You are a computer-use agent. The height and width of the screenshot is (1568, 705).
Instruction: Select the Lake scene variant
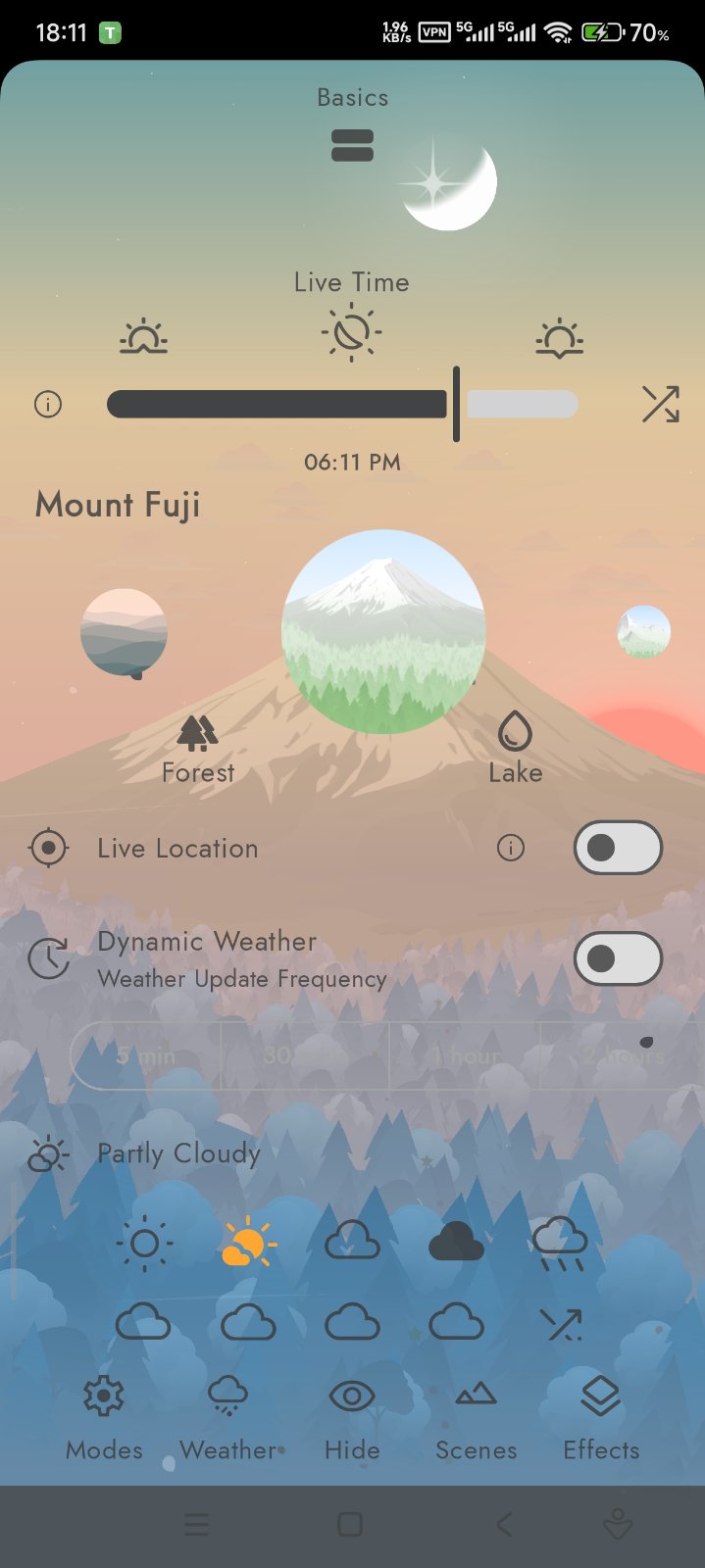point(515,749)
